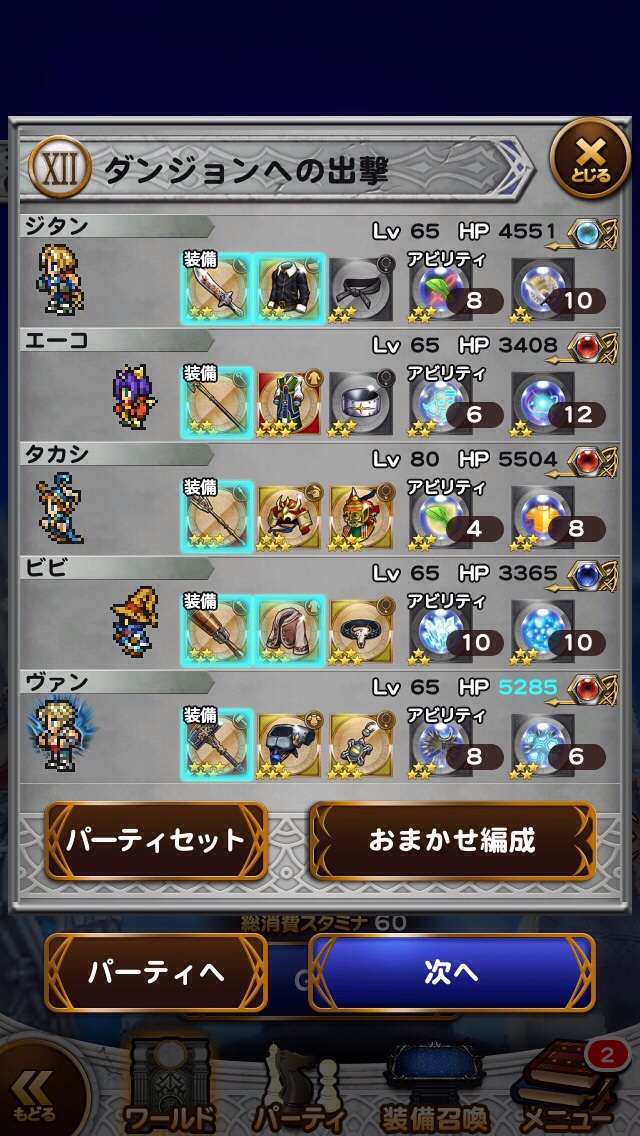This screenshot has height=1136, width=640.
Task: Proceed with the 次へ button
Action: (452, 973)
